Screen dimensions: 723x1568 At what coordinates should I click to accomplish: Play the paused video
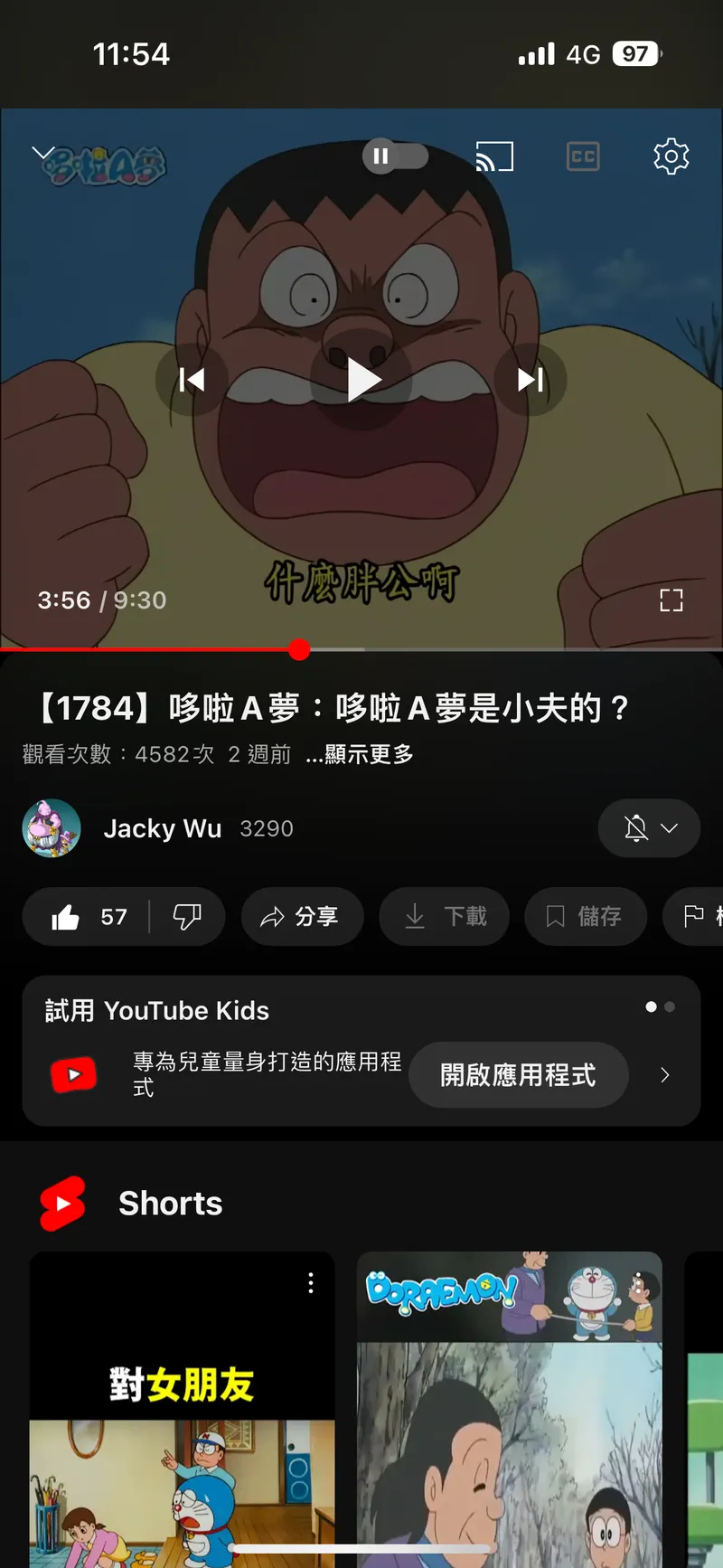[x=361, y=380]
